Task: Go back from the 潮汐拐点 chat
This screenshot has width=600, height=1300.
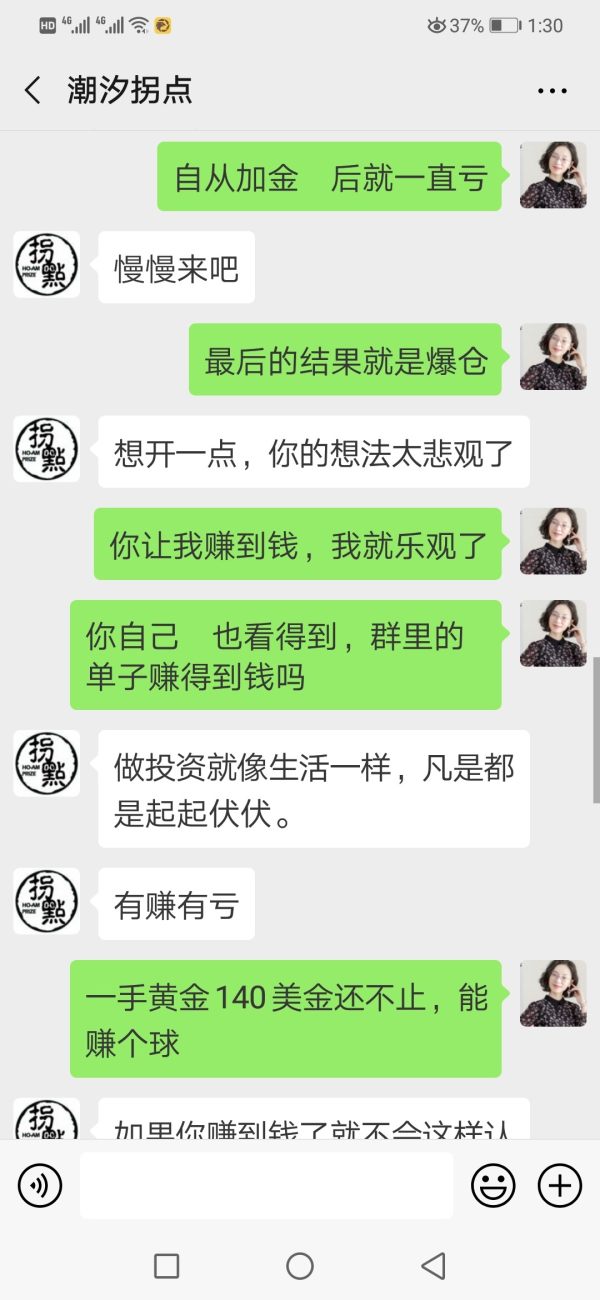Action: tap(33, 91)
